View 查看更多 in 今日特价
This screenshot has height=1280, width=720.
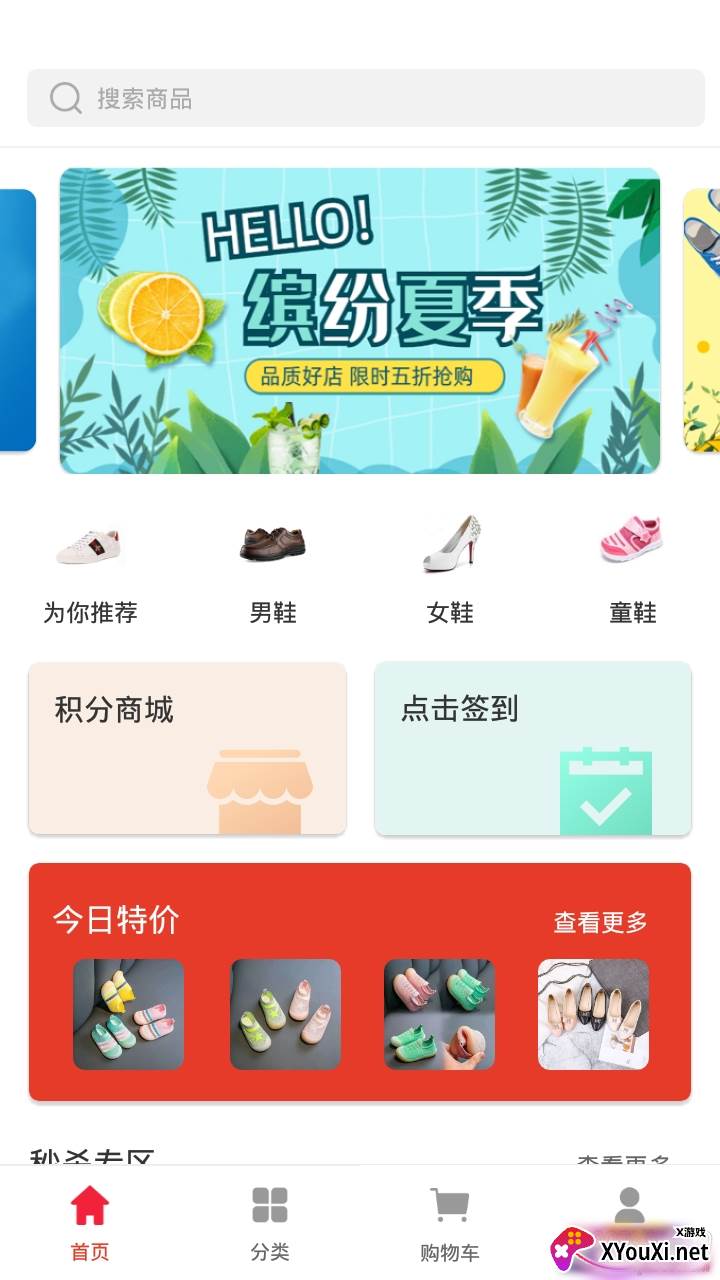[600, 922]
